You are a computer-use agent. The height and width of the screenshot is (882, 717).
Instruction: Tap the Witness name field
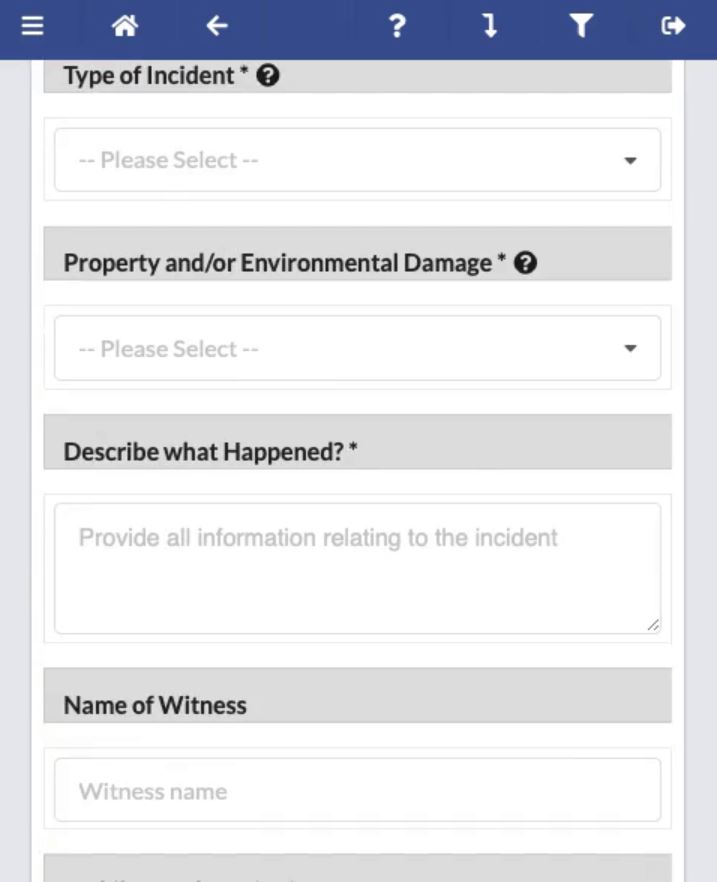tap(357, 791)
